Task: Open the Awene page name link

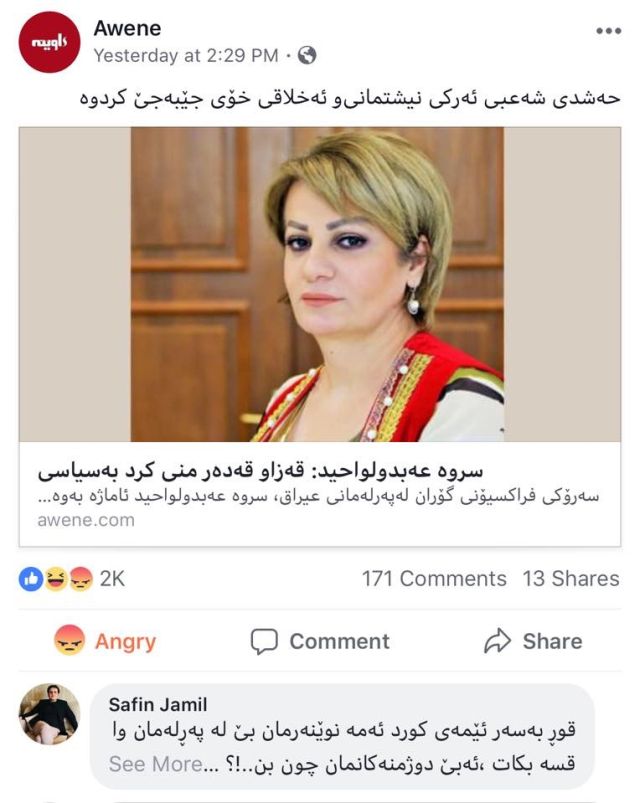Action: pos(127,29)
